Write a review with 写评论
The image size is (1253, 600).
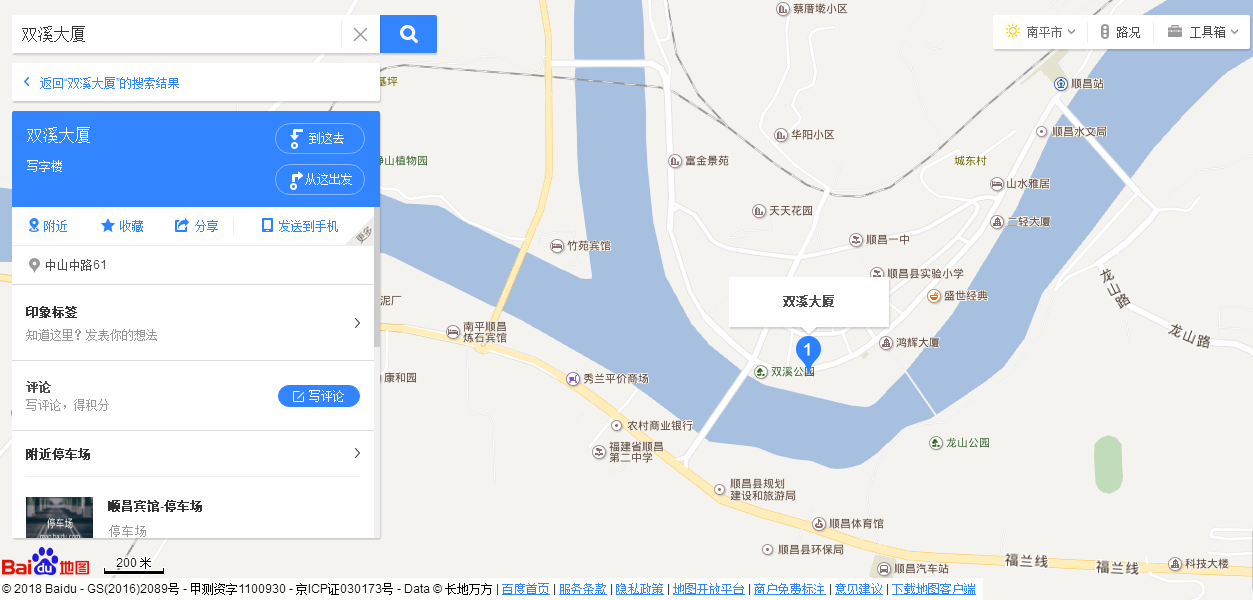point(318,396)
